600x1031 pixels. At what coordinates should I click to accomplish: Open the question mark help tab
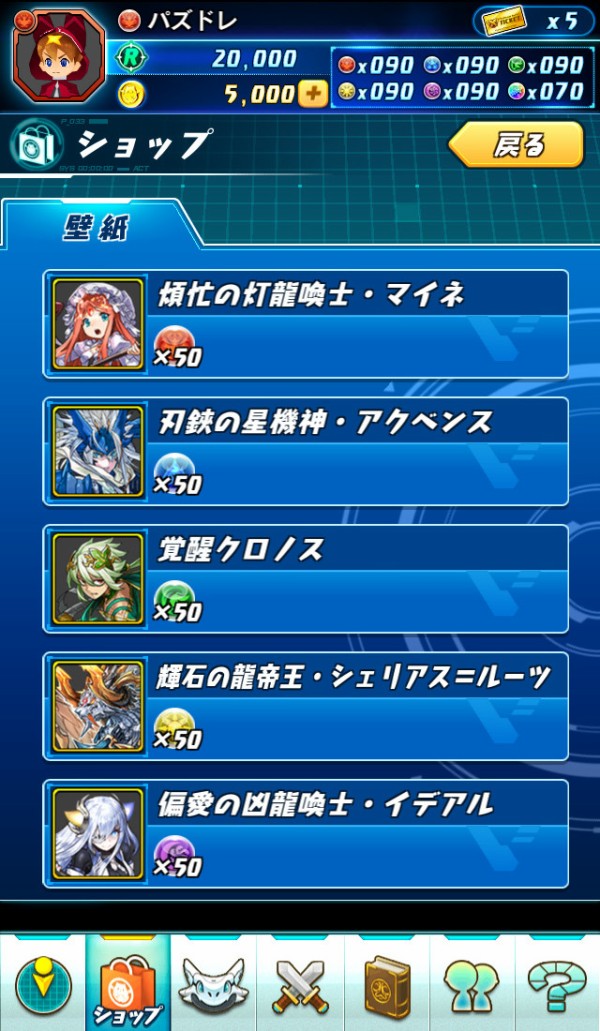(556, 984)
